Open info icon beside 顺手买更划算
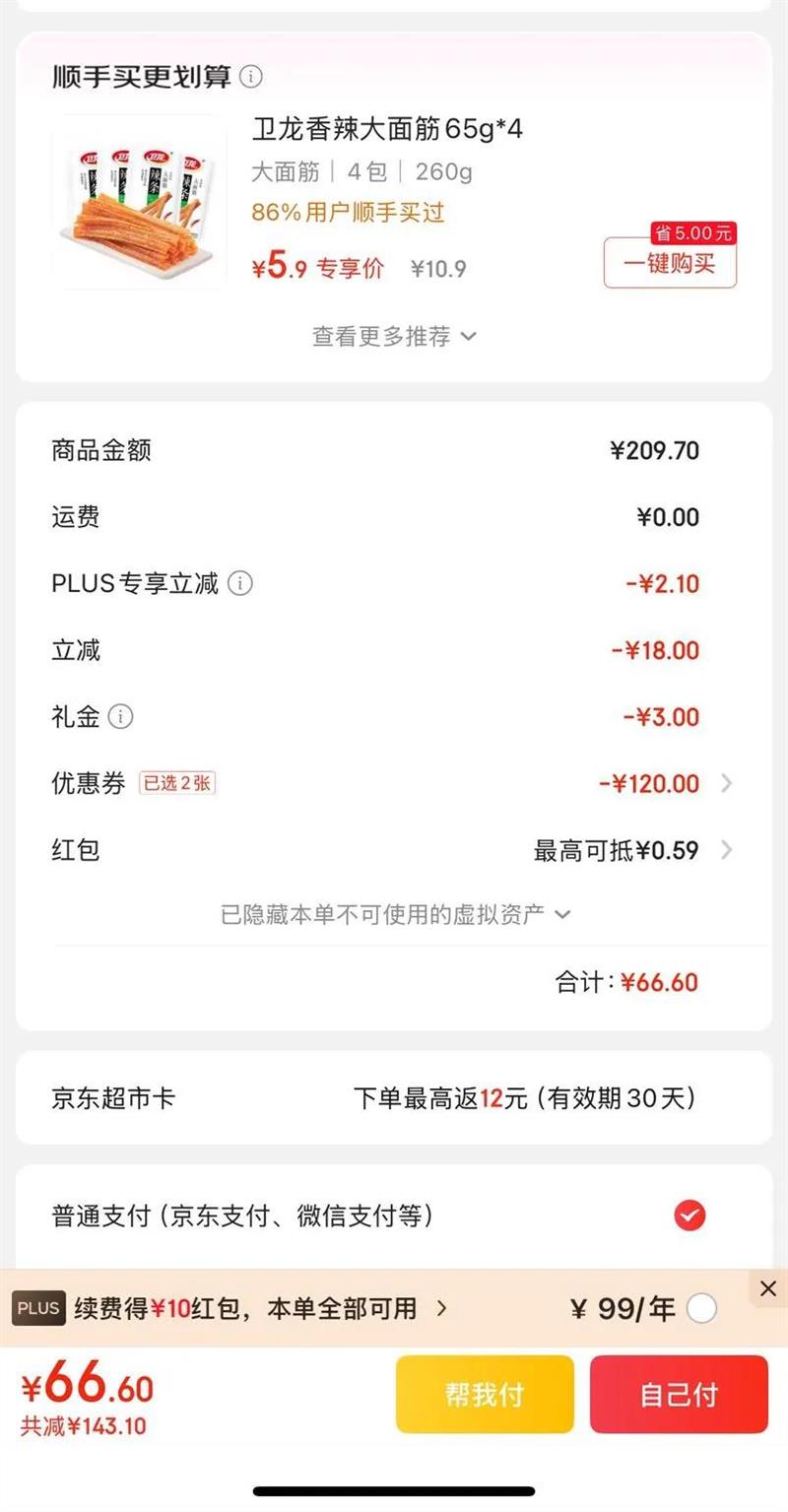 (x=251, y=77)
